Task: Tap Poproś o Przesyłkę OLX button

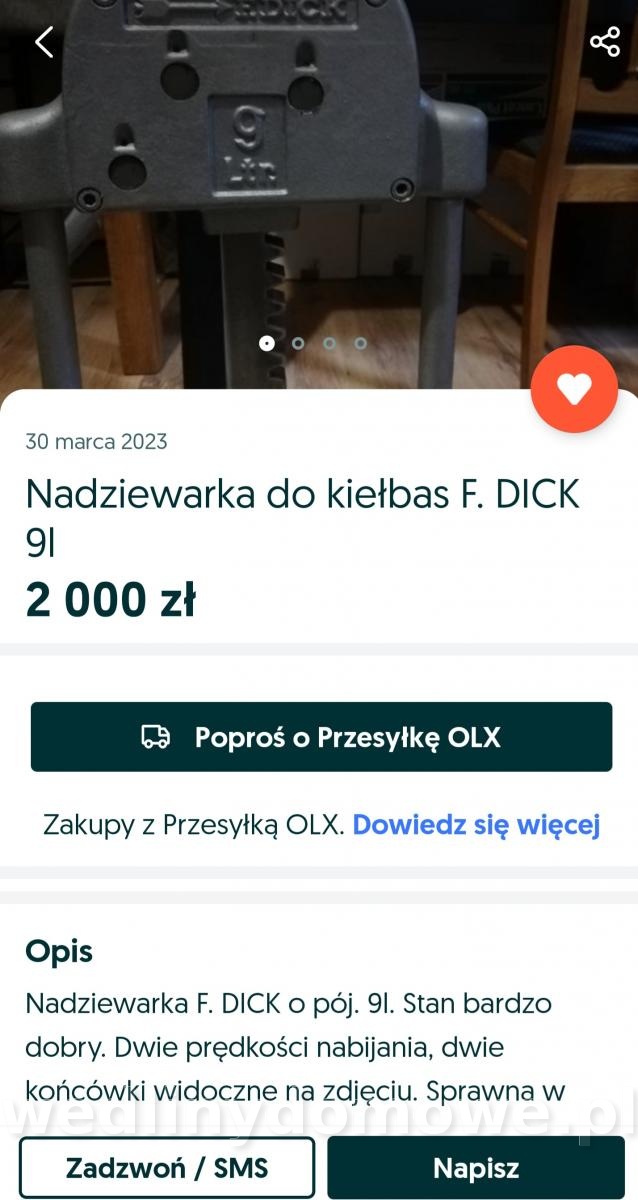Action: [321, 737]
